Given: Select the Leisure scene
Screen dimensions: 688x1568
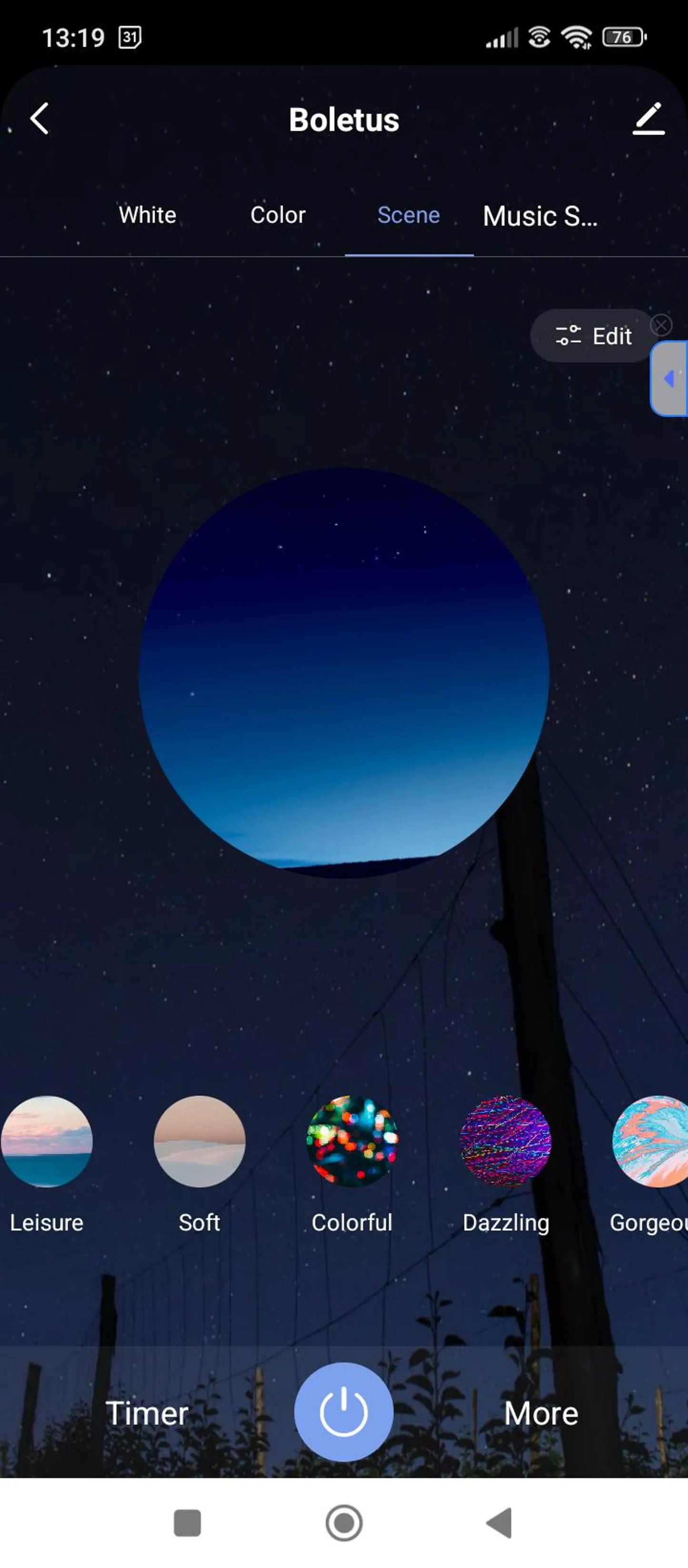Looking at the screenshot, I should [47, 1141].
